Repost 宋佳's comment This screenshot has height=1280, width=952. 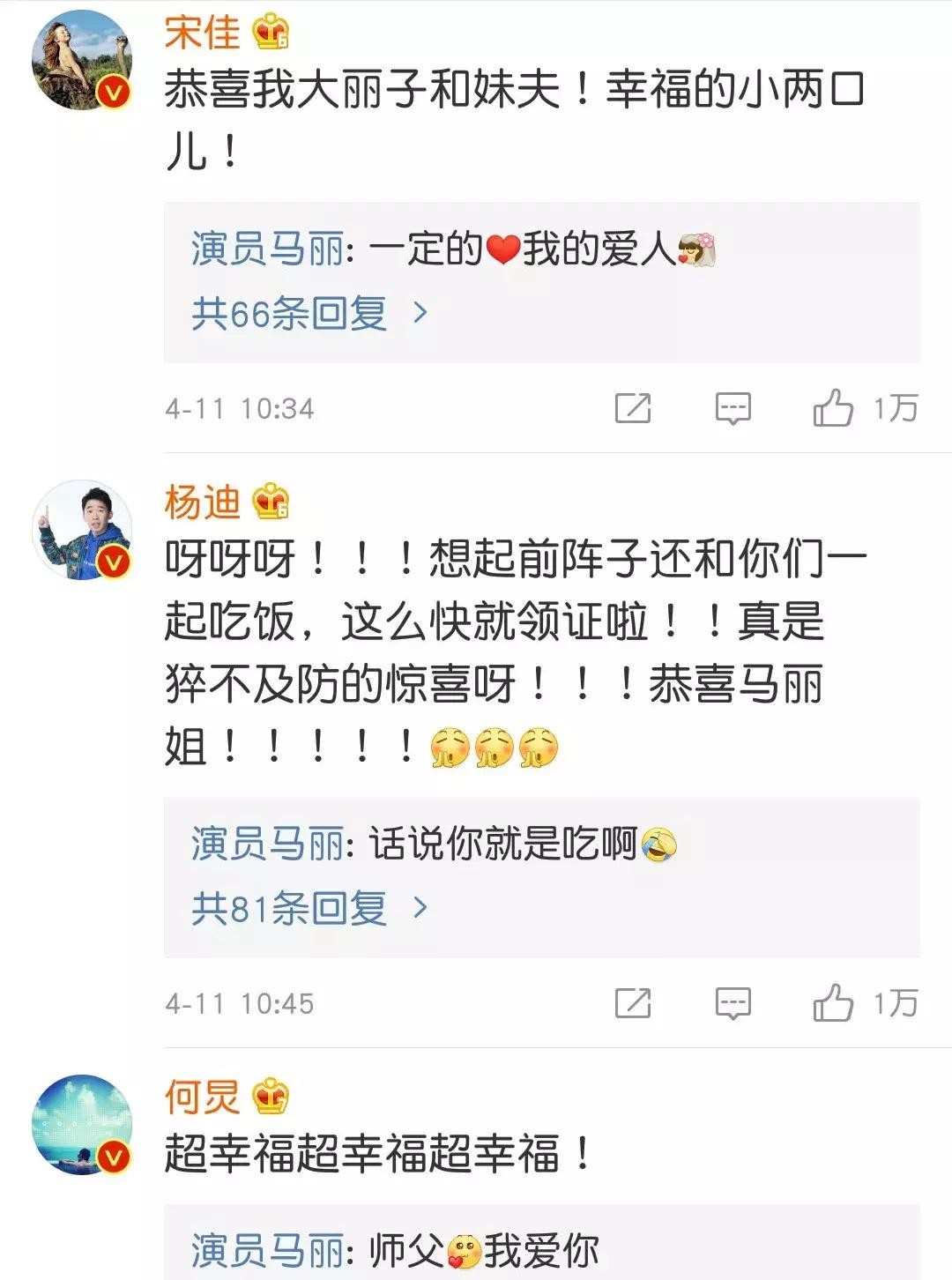(x=633, y=408)
